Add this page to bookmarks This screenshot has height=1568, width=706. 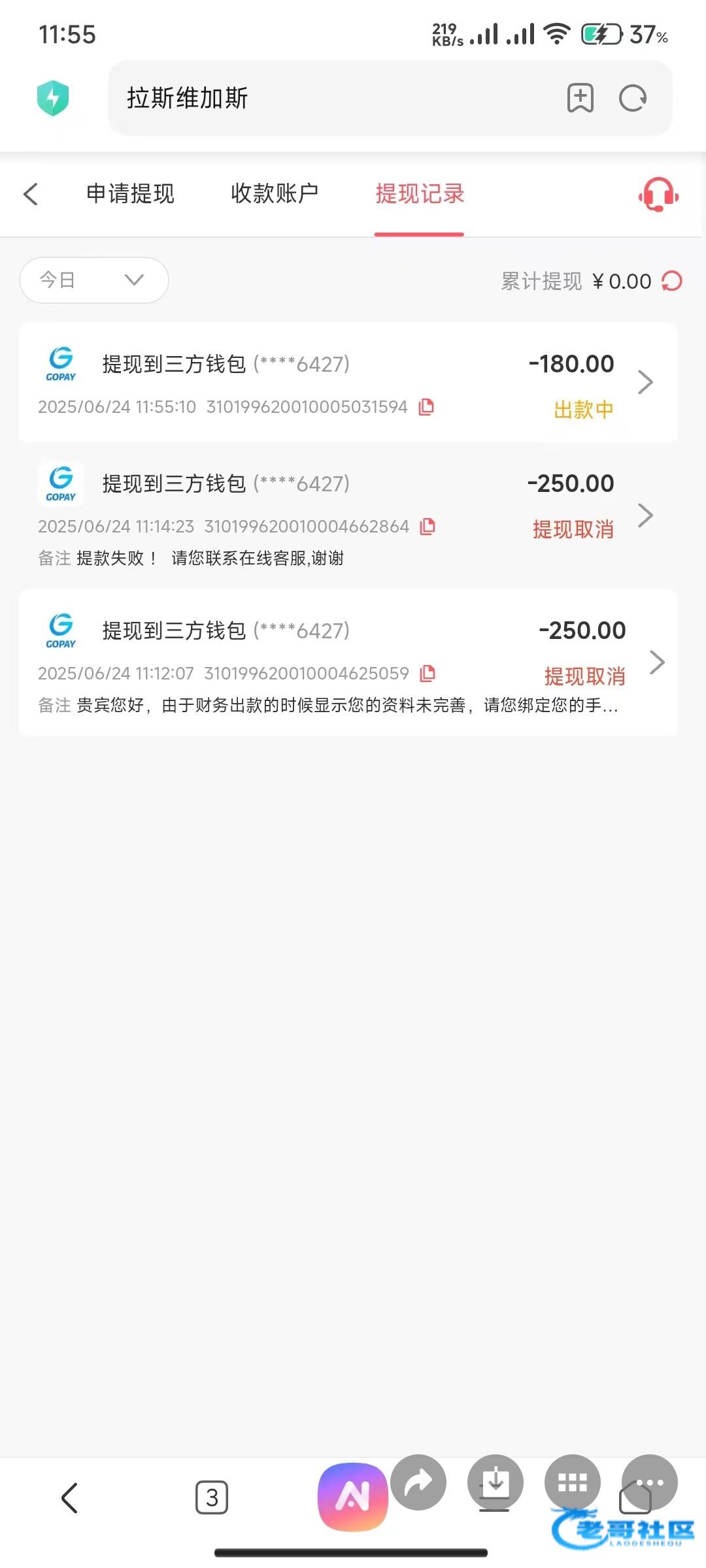tap(580, 98)
